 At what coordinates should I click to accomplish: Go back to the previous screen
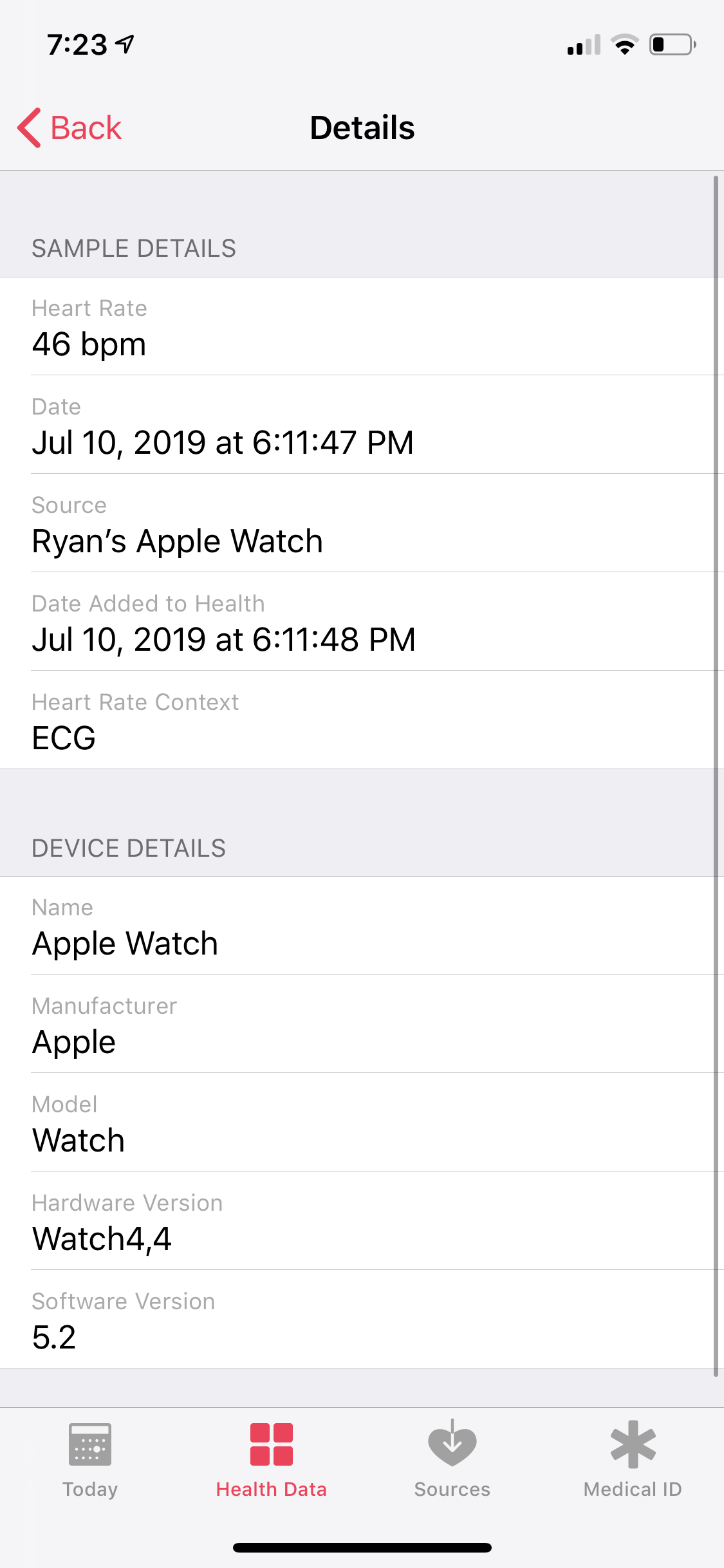[x=70, y=127]
